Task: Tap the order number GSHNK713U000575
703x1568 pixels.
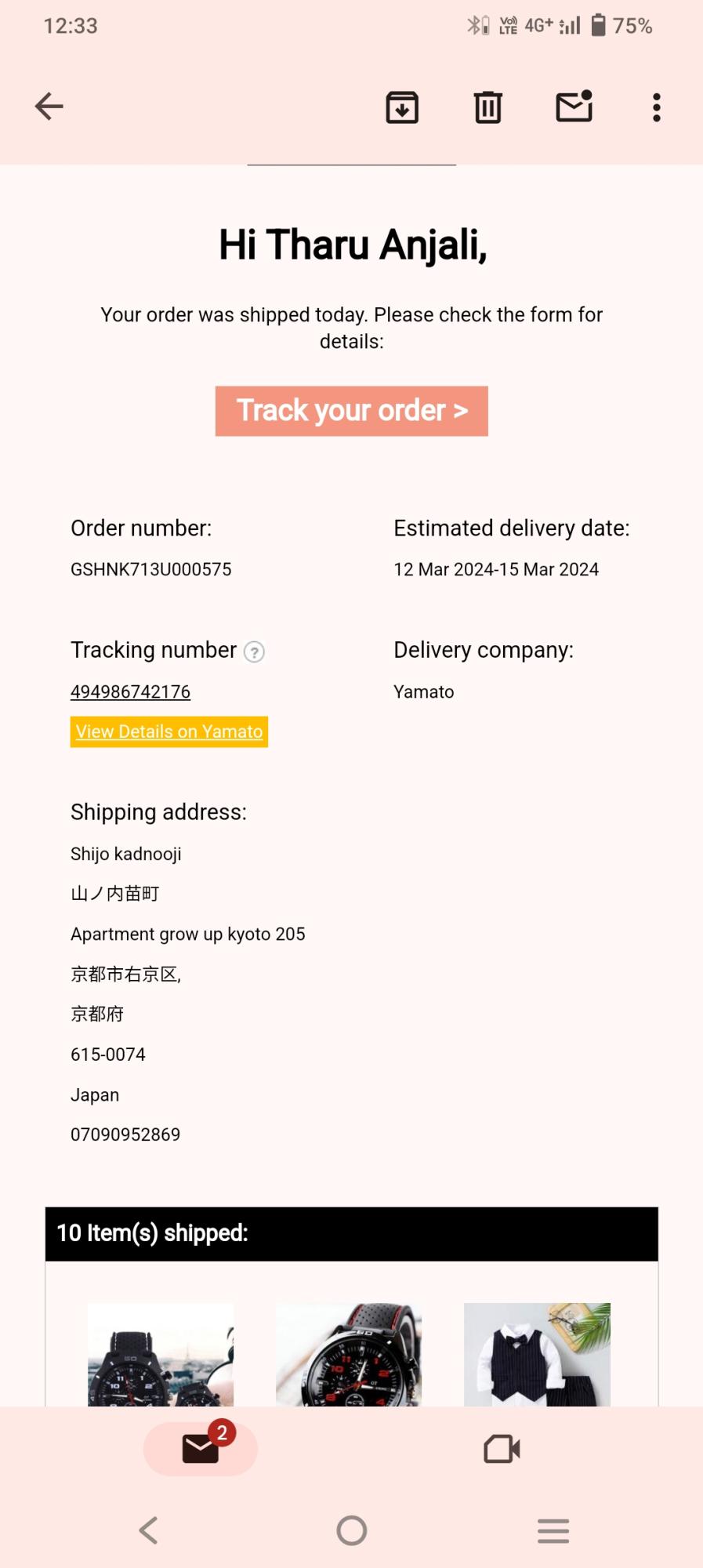Action: [150, 569]
